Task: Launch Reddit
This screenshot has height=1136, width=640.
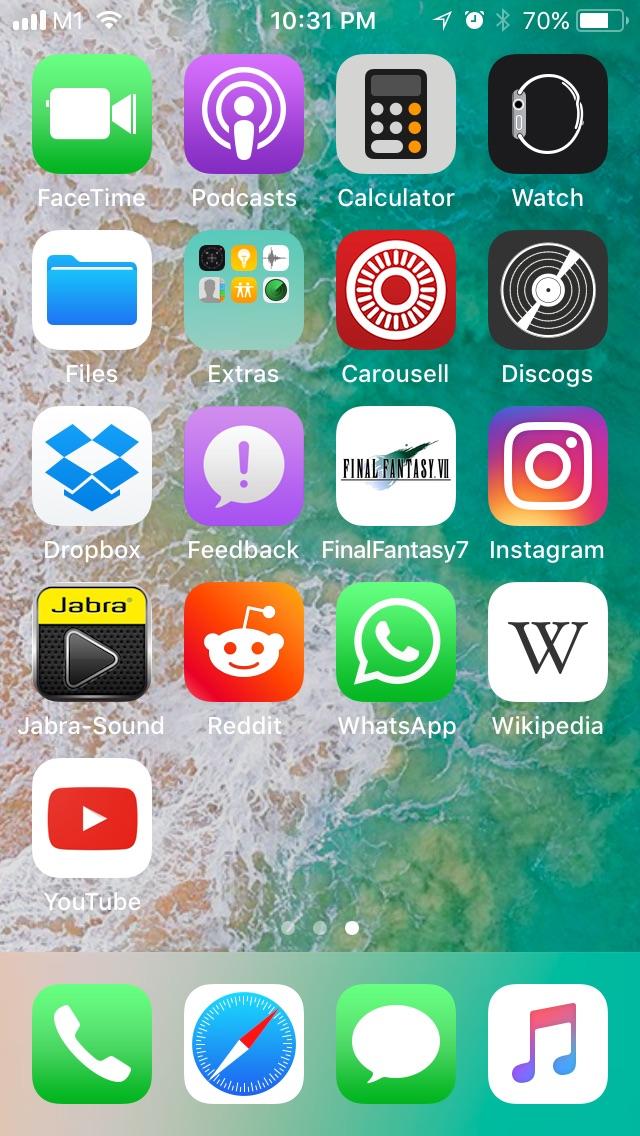Action: coord(244,642)
